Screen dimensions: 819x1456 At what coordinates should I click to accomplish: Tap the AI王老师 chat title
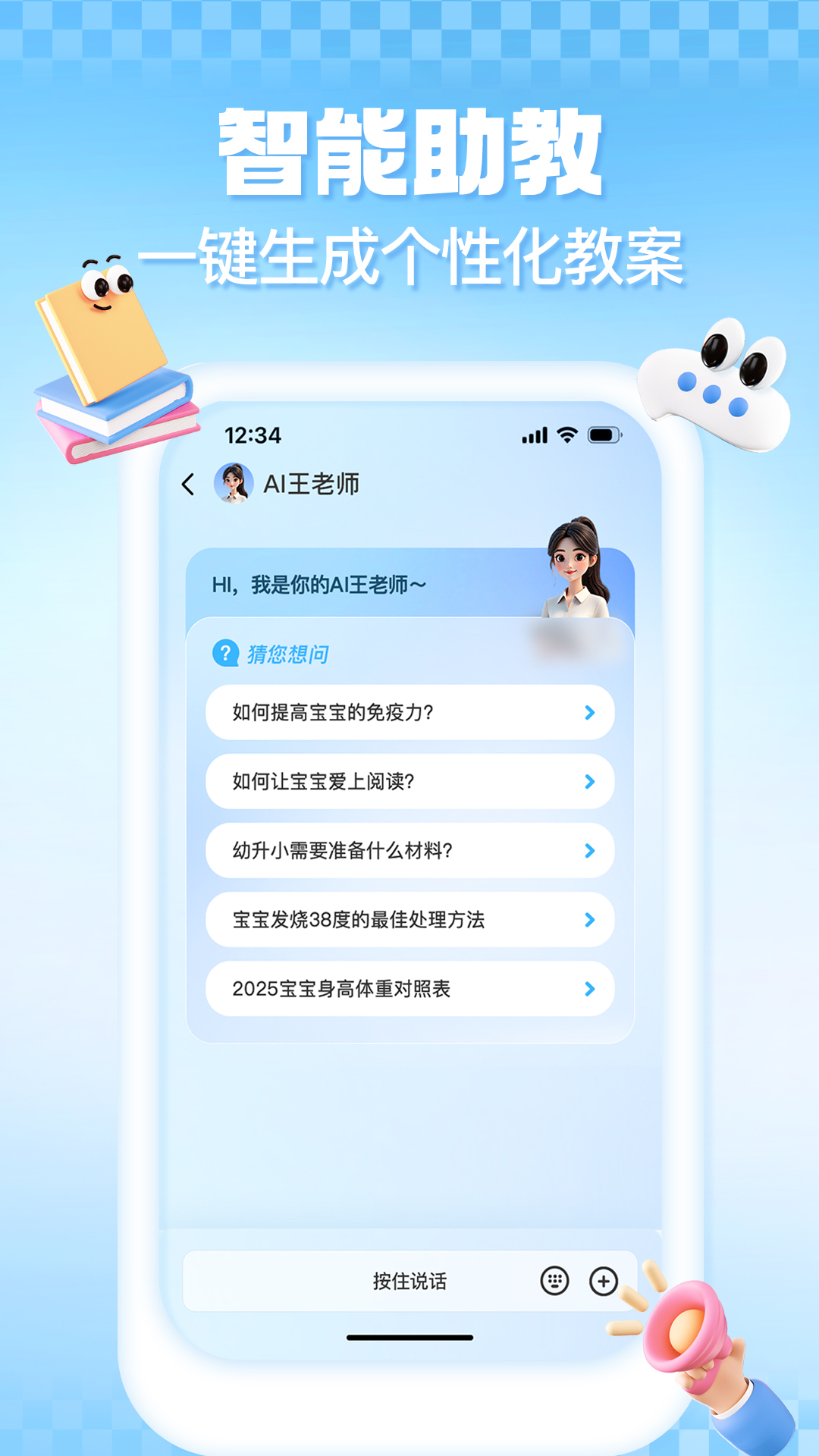[x=313, y=485]
